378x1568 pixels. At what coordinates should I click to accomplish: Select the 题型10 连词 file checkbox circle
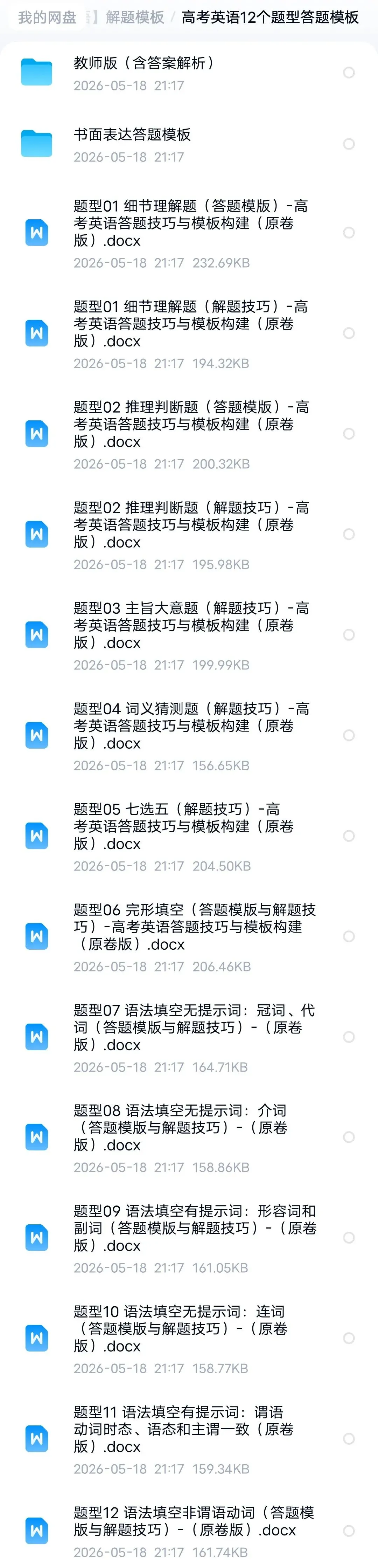[x=349, y=1338]
